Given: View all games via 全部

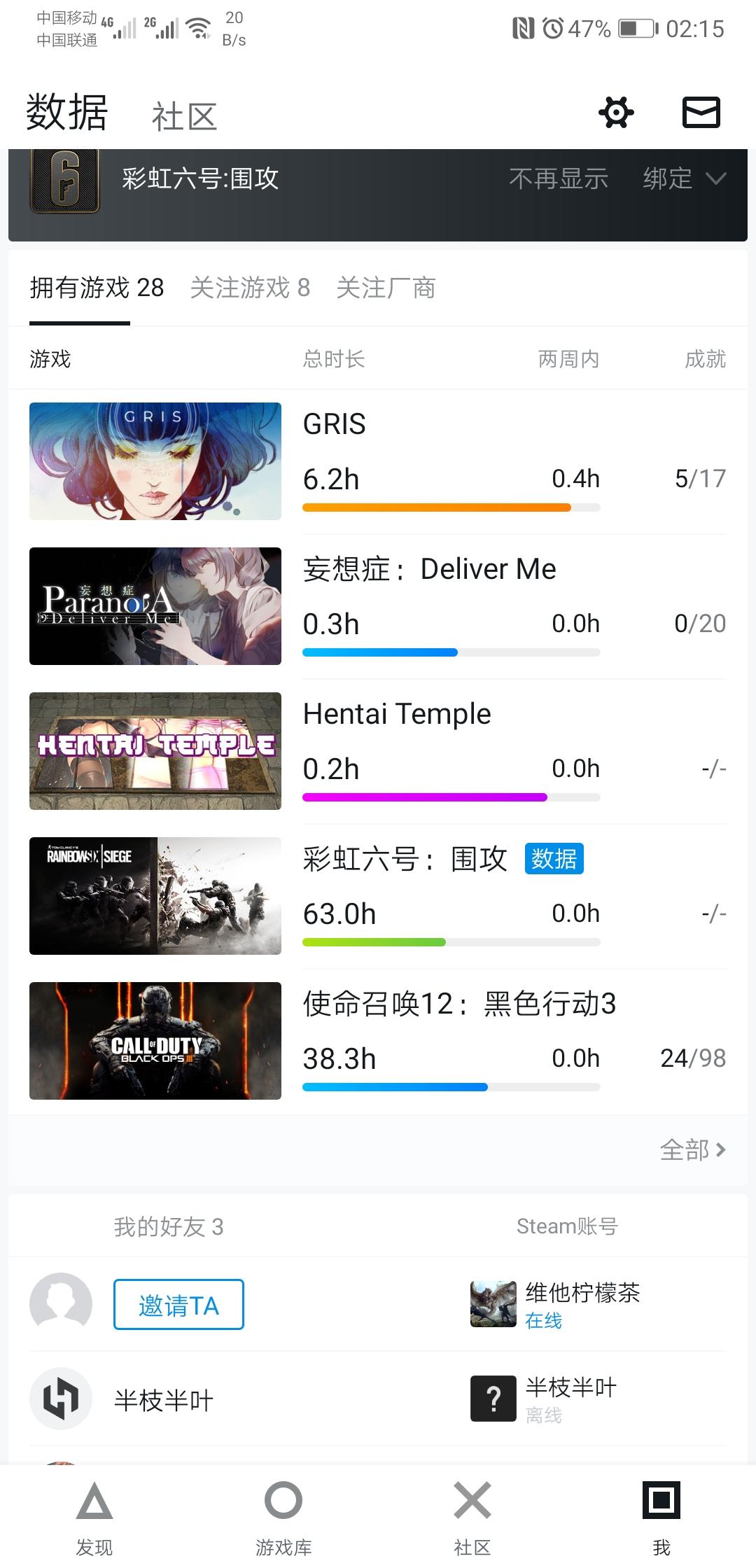Looking at the screenshot, I should tap(692, 1150).
